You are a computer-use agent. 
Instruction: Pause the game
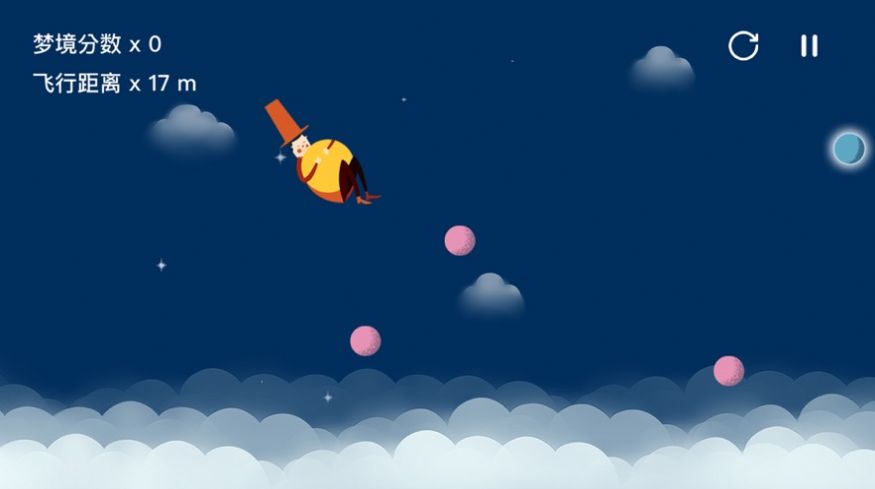pos(809,46)
